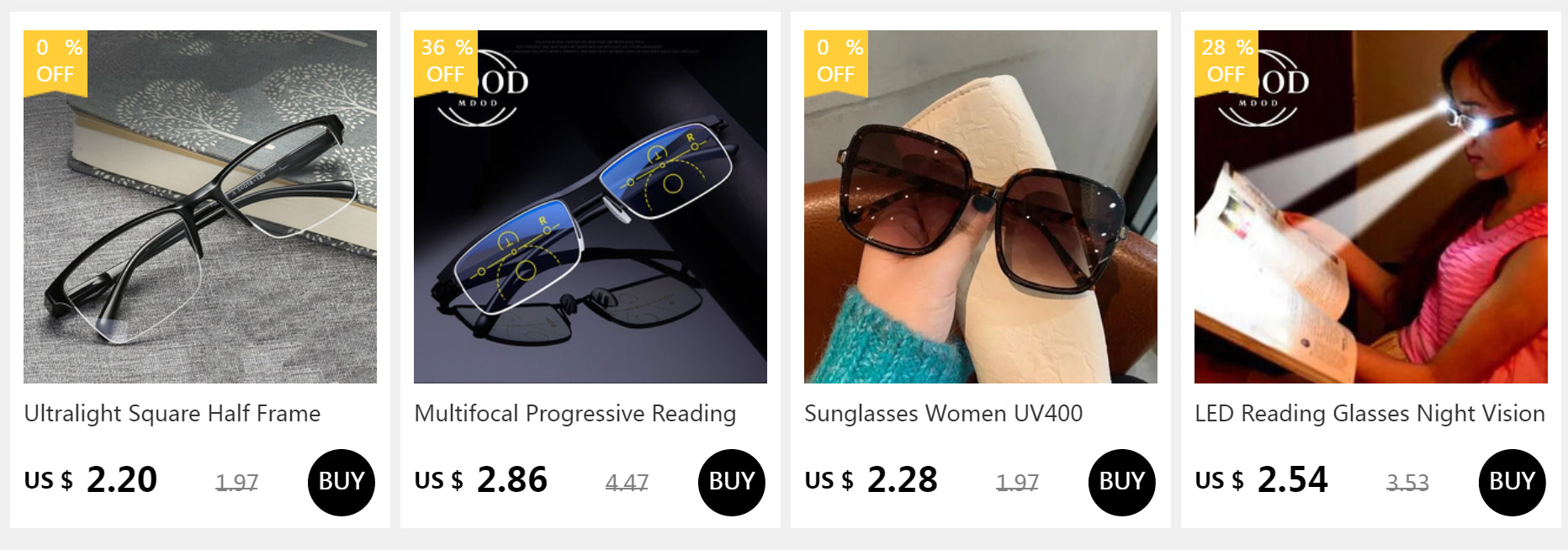This screenshot has width=1568, height=550.
Task: Buy the Multifocal Progressive Reading glasses
Action: (731, 482)
